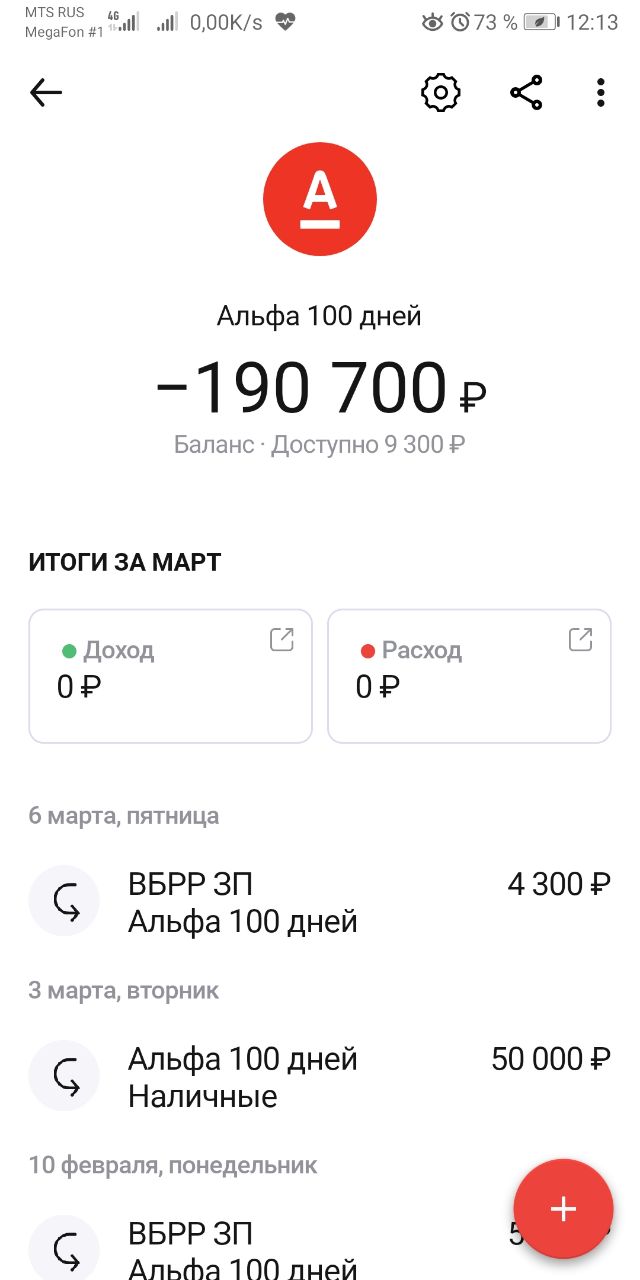Open the Доход summary card

pos(170,676)
